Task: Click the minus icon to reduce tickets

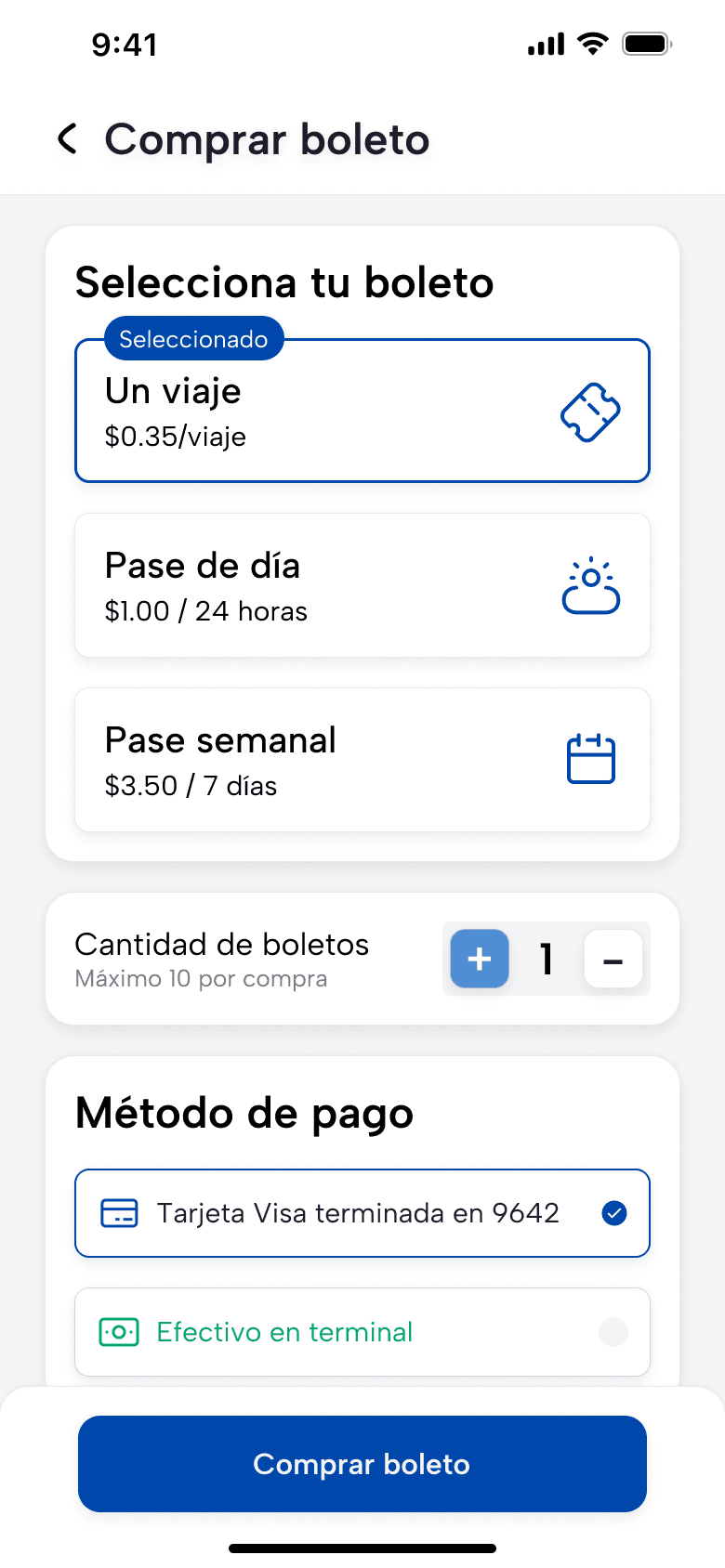Action: pyautogui.click(x=613, y=959)
